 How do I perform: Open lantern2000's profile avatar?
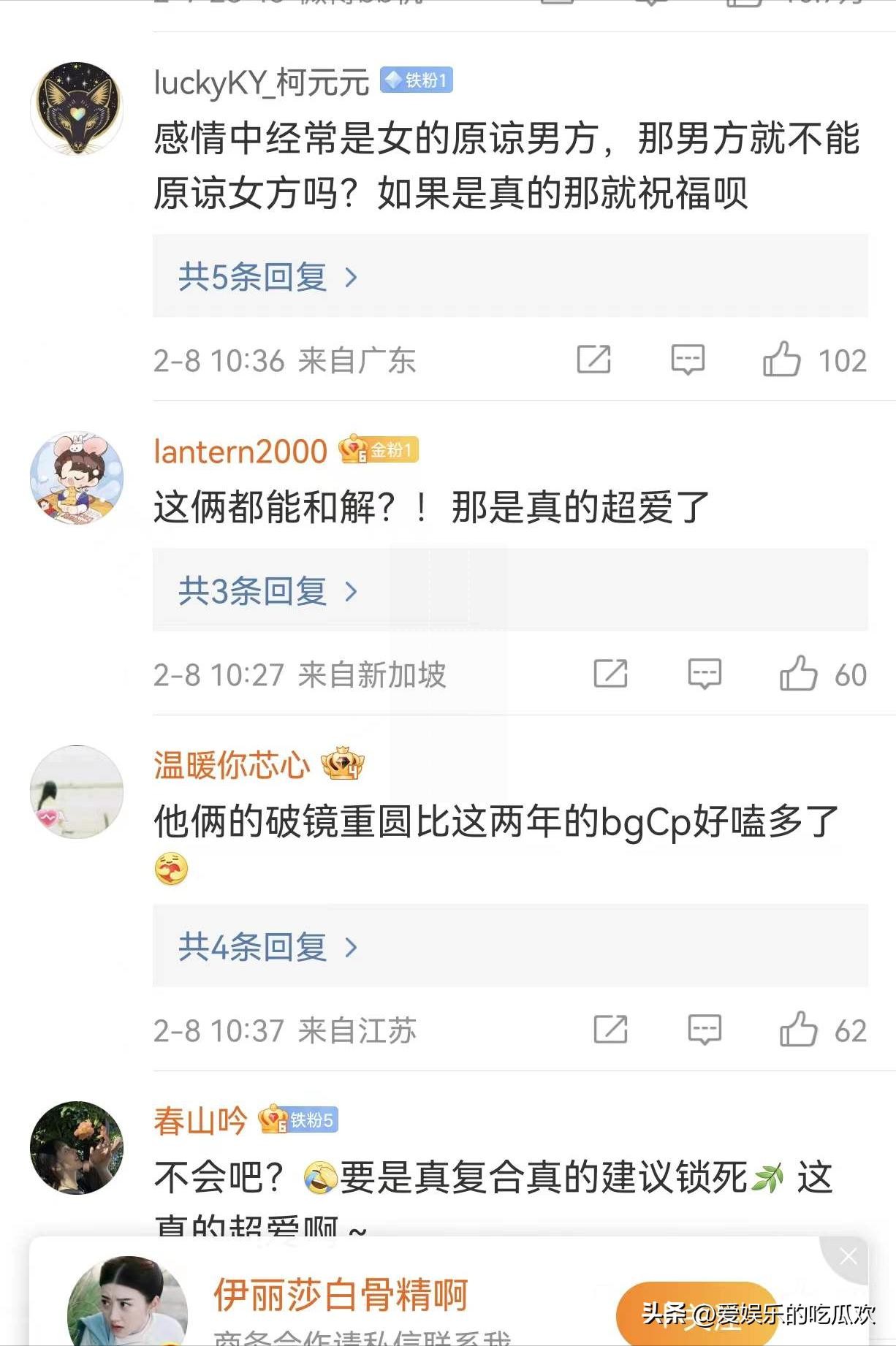point(77,478)
